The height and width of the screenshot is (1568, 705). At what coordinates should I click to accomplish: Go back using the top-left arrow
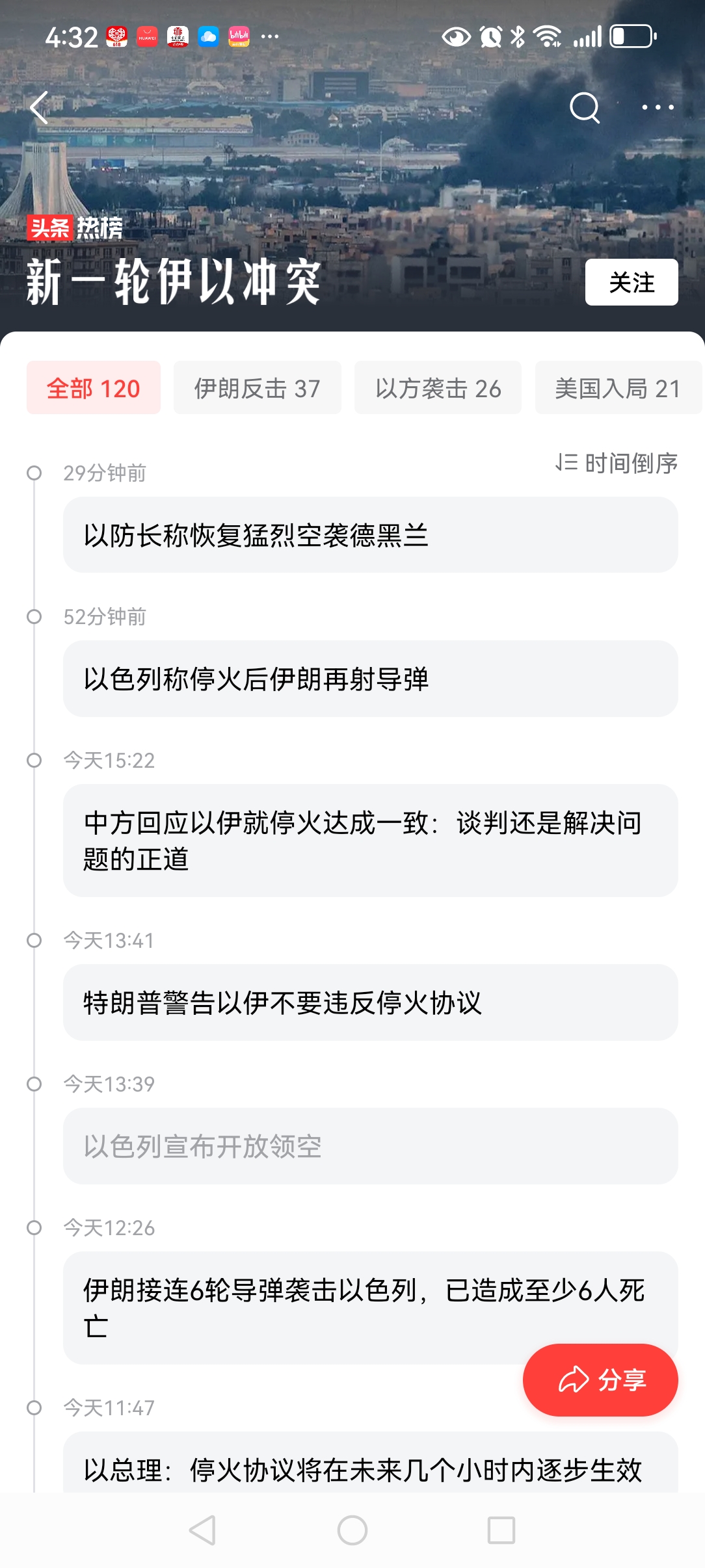pos(39,107)
